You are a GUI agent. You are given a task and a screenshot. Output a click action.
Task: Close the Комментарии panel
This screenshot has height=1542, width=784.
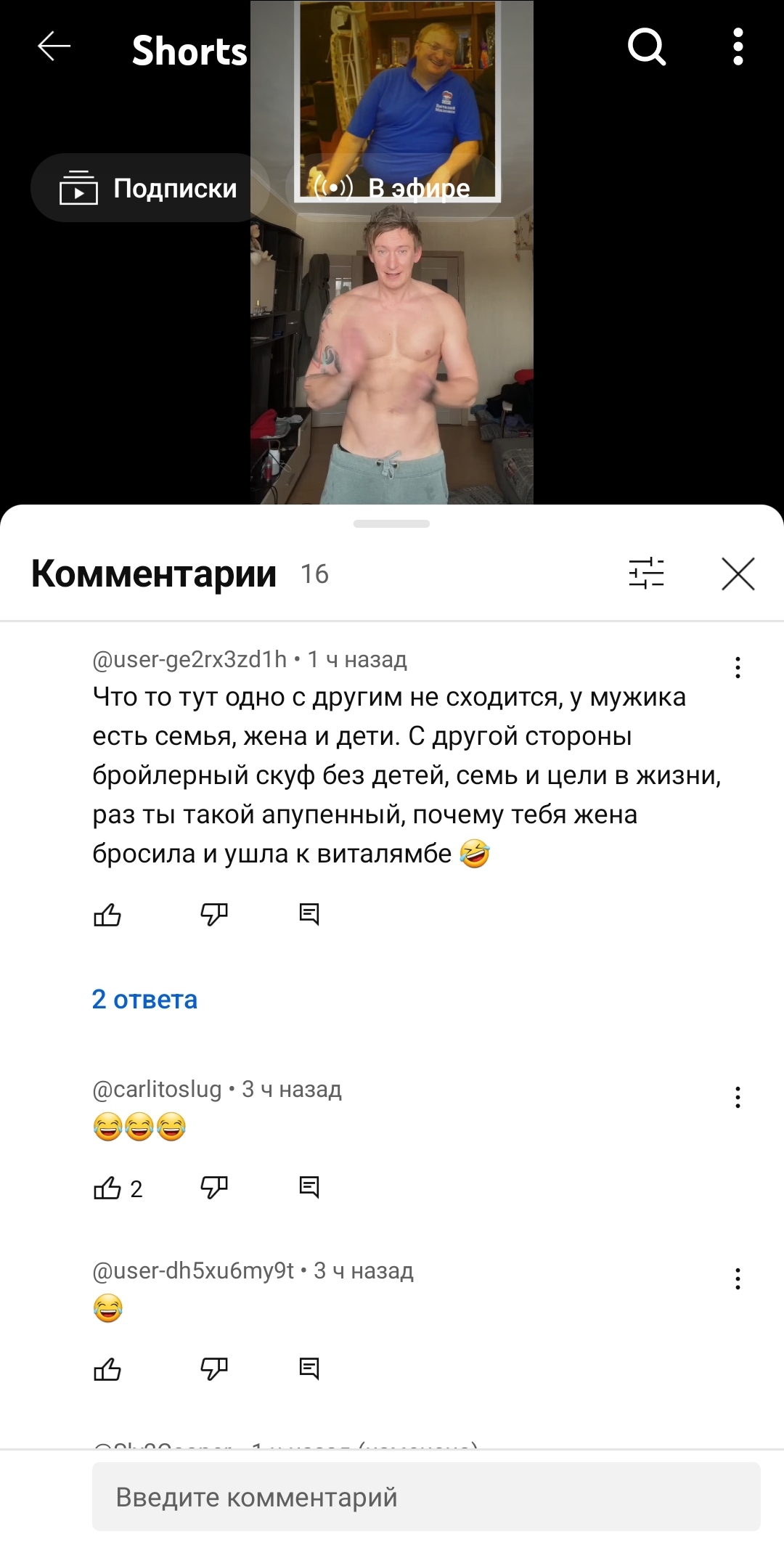coord(738,574)
